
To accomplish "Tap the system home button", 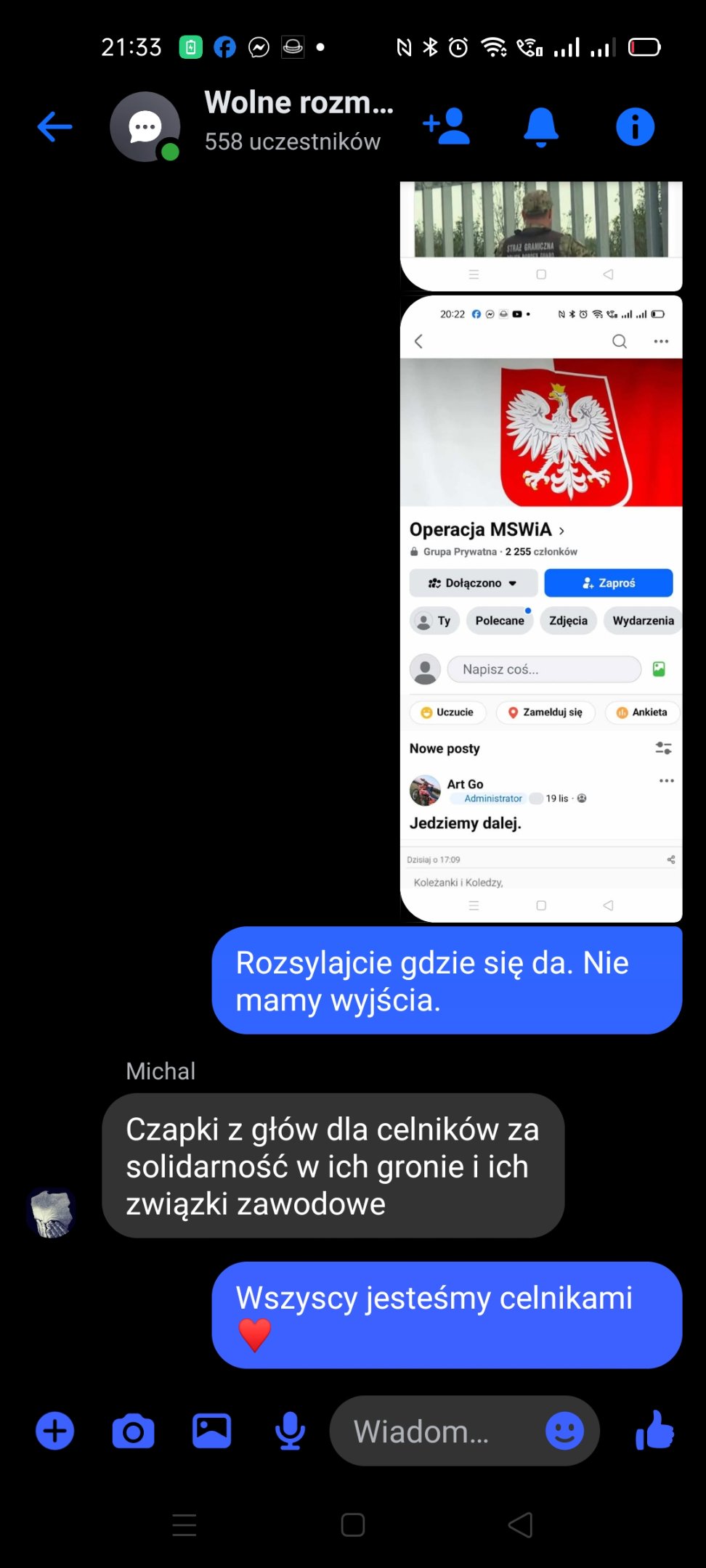I will [353, 1525].
